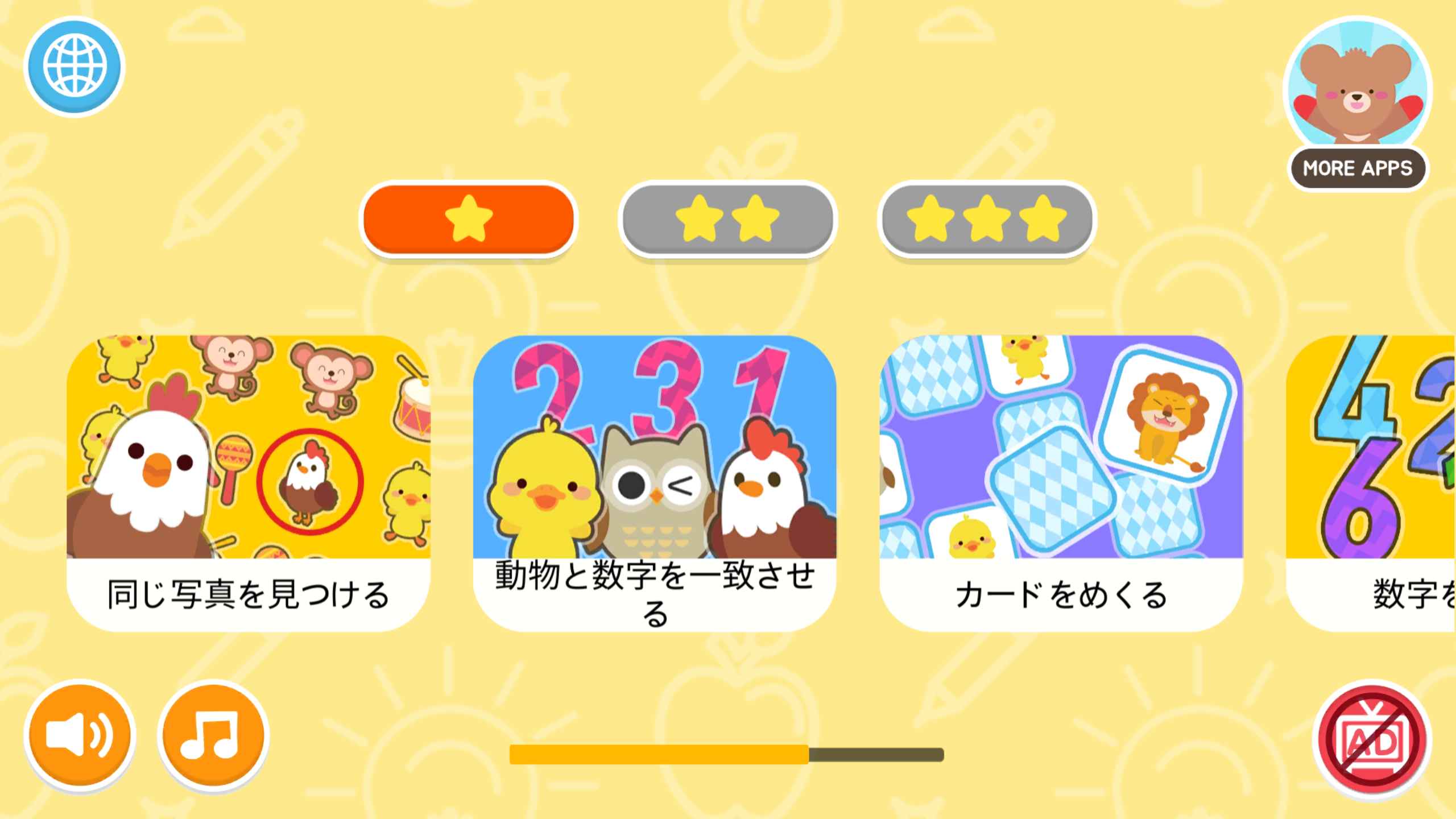The height and width of the screenshot is (819, 1456).
Task: Start the 同じ写真を見つける game
Action: pyautogui.click(x=249, y=482)
